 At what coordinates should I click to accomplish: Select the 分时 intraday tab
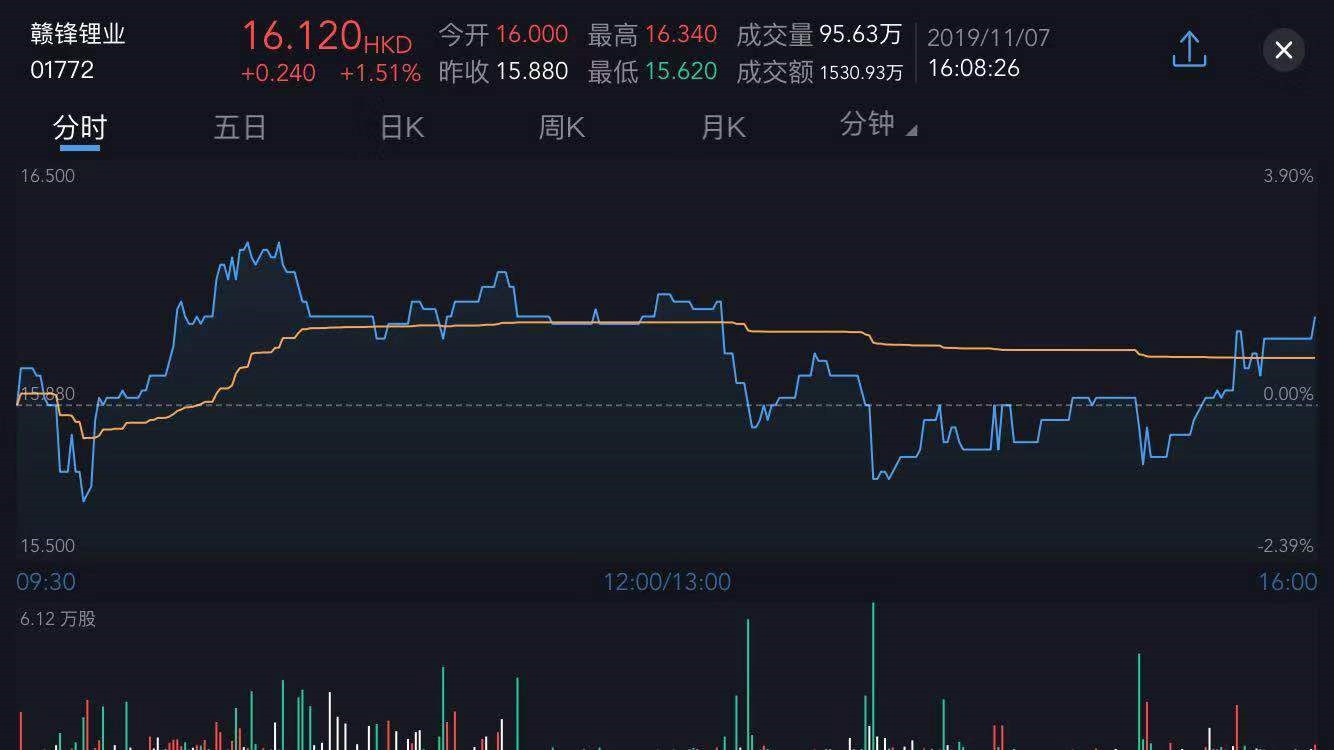pos(80,128)
